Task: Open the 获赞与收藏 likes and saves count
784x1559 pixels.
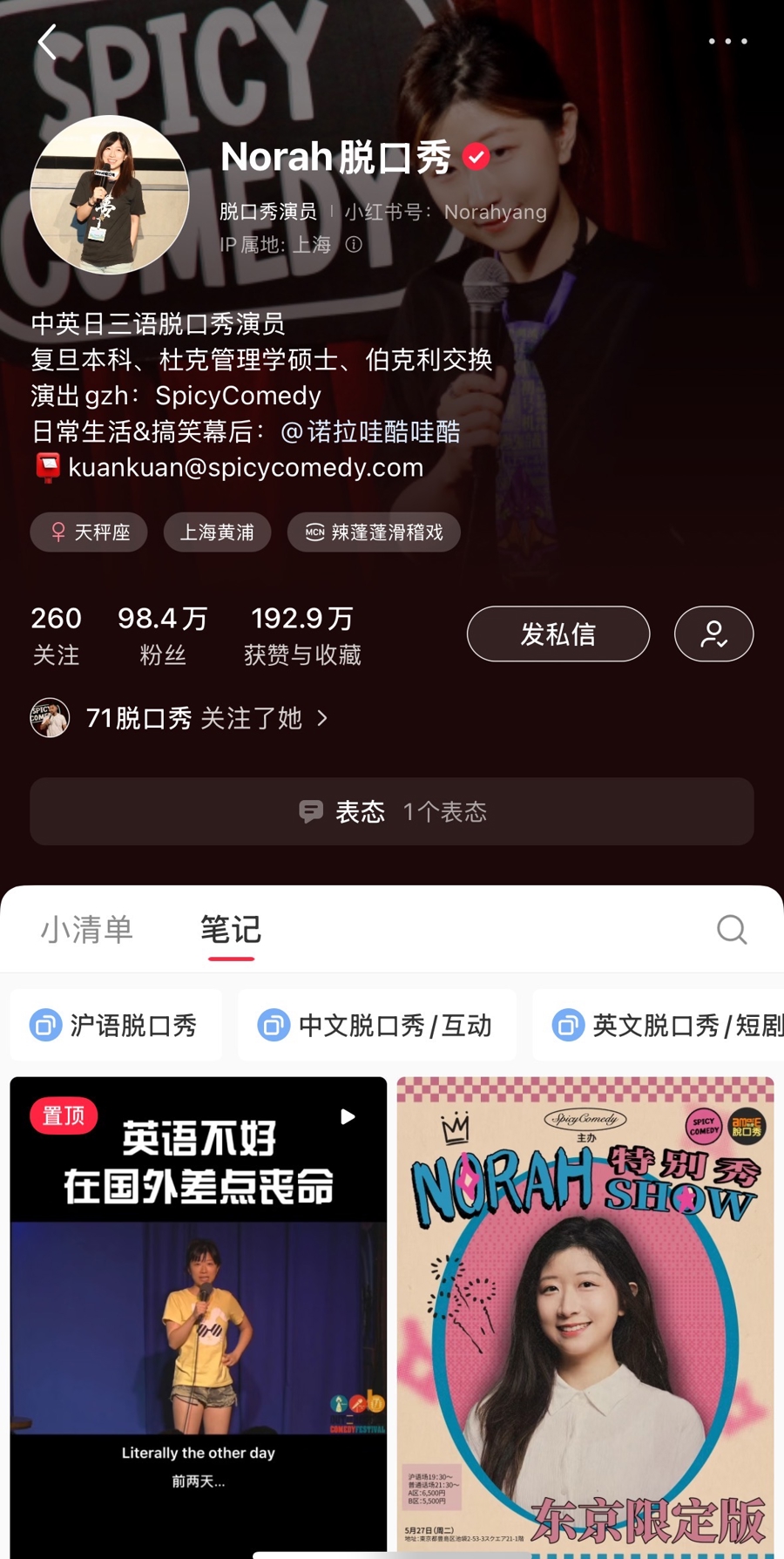Action: [302, 635]
